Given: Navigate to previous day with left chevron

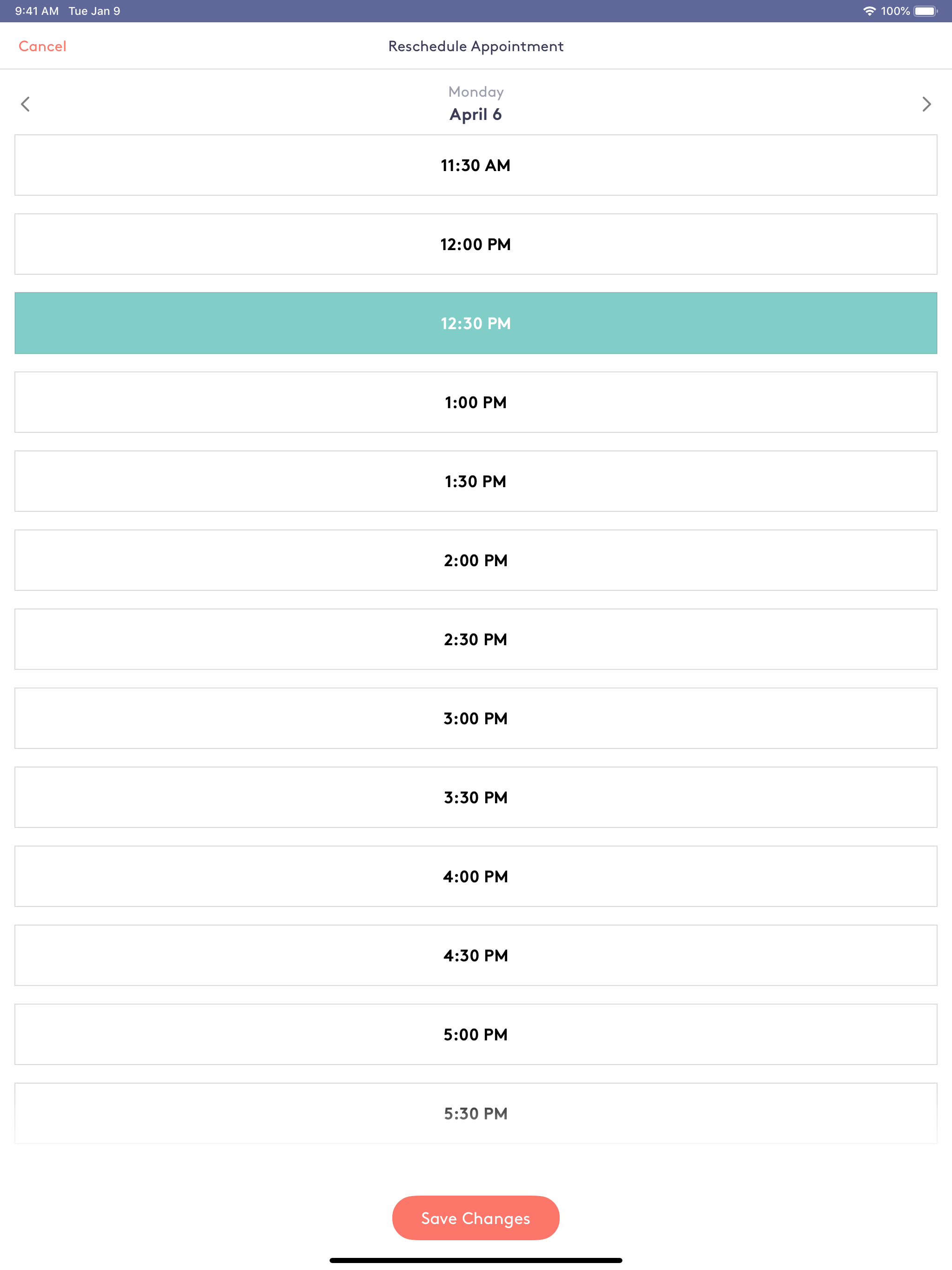Looking at the screenshot, I should point(25,104).
